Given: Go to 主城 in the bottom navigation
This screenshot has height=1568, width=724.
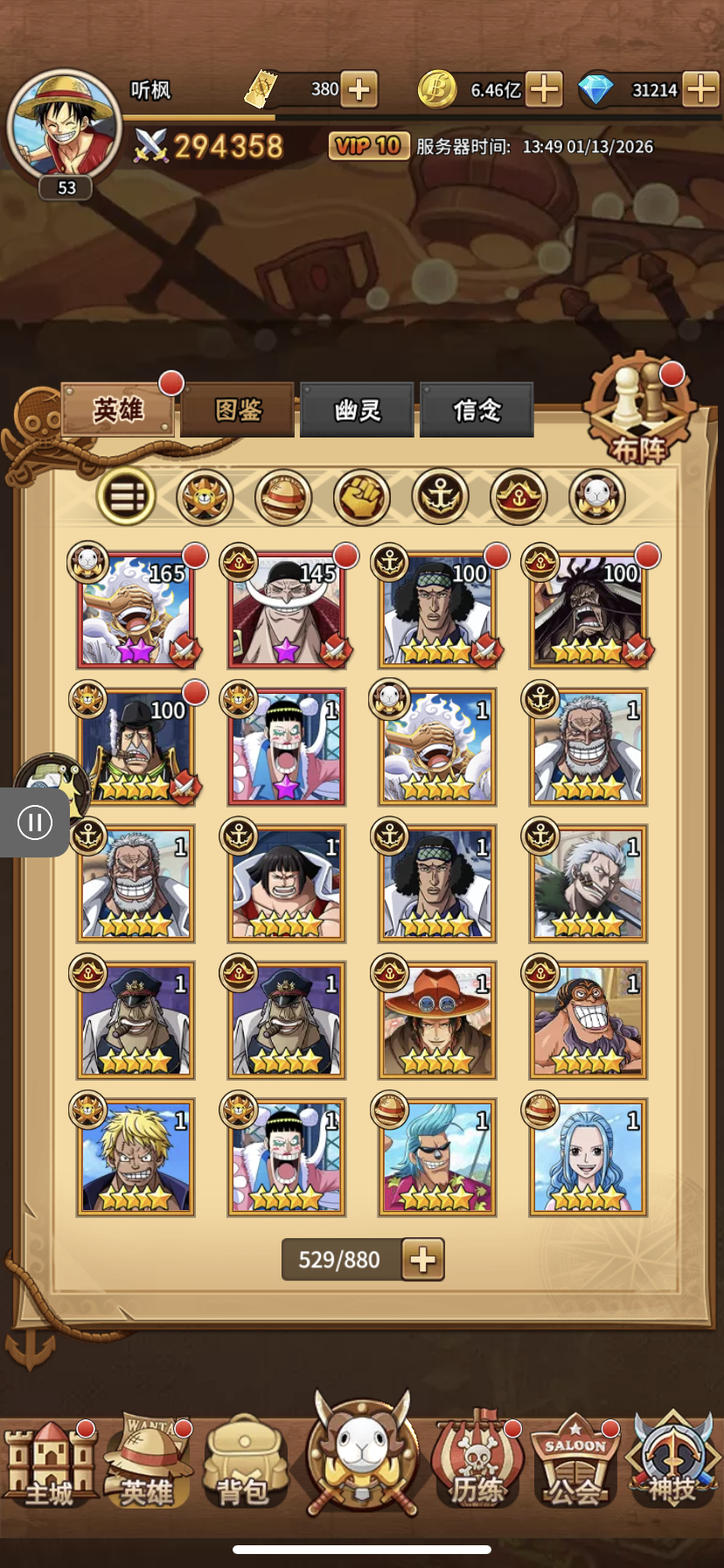Looking at the screenshot, I should (49, 1463).
